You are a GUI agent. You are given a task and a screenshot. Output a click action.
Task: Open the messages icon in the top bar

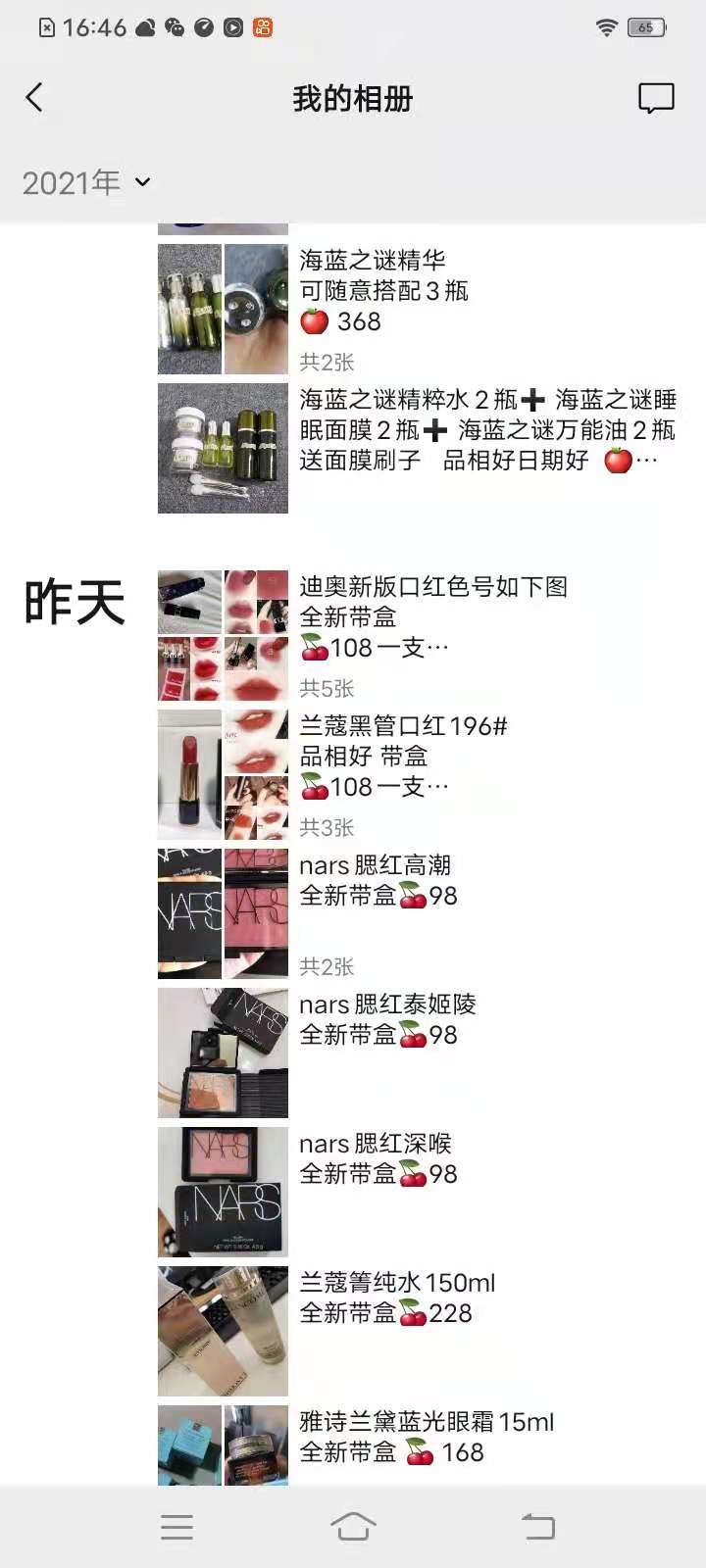tap(656, 98)
